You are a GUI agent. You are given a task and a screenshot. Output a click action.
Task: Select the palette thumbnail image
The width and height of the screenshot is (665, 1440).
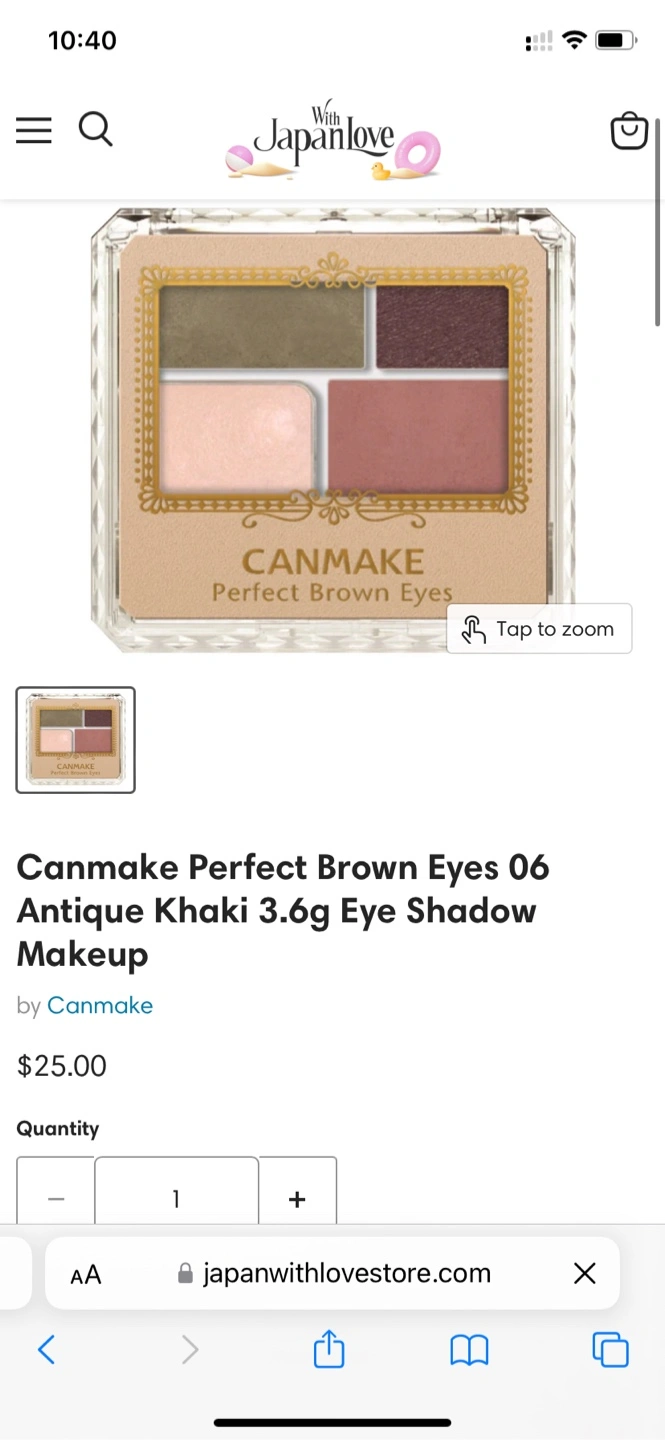point(75,740)
